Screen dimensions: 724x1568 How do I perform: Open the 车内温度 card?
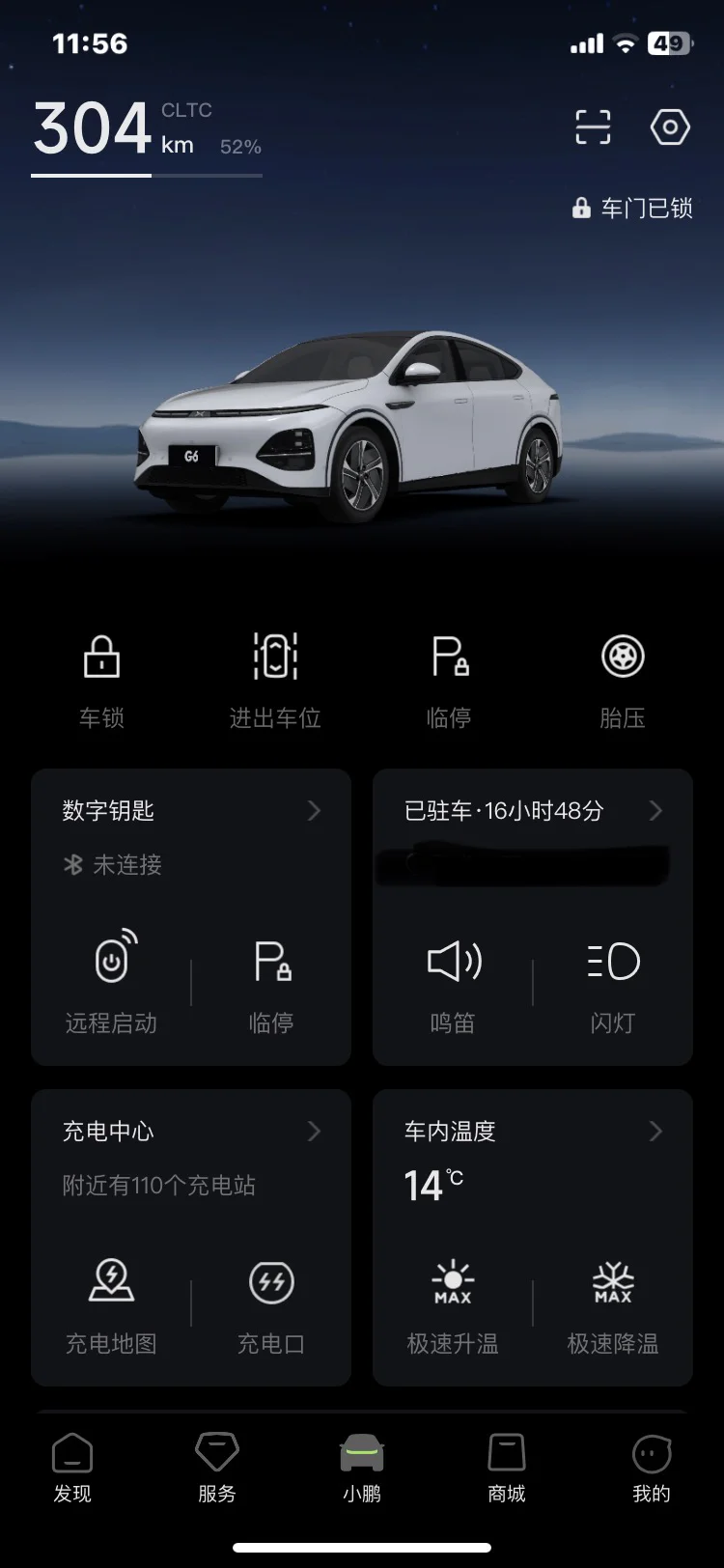[533, 1132]
